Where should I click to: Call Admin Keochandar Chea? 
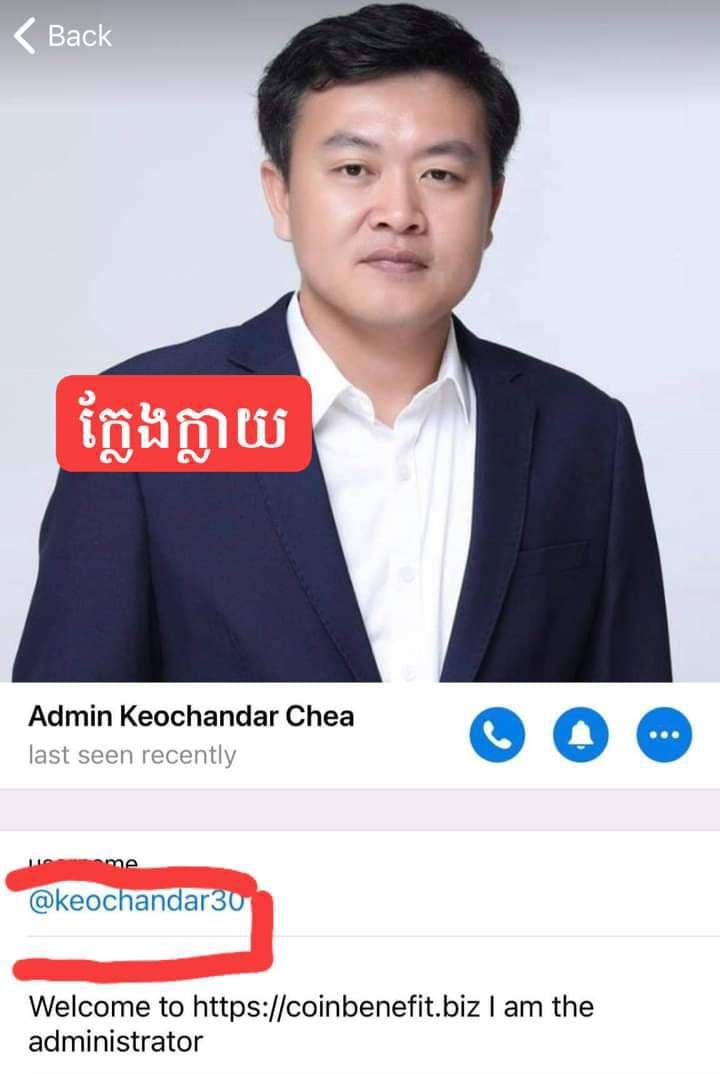pos(497,734)
